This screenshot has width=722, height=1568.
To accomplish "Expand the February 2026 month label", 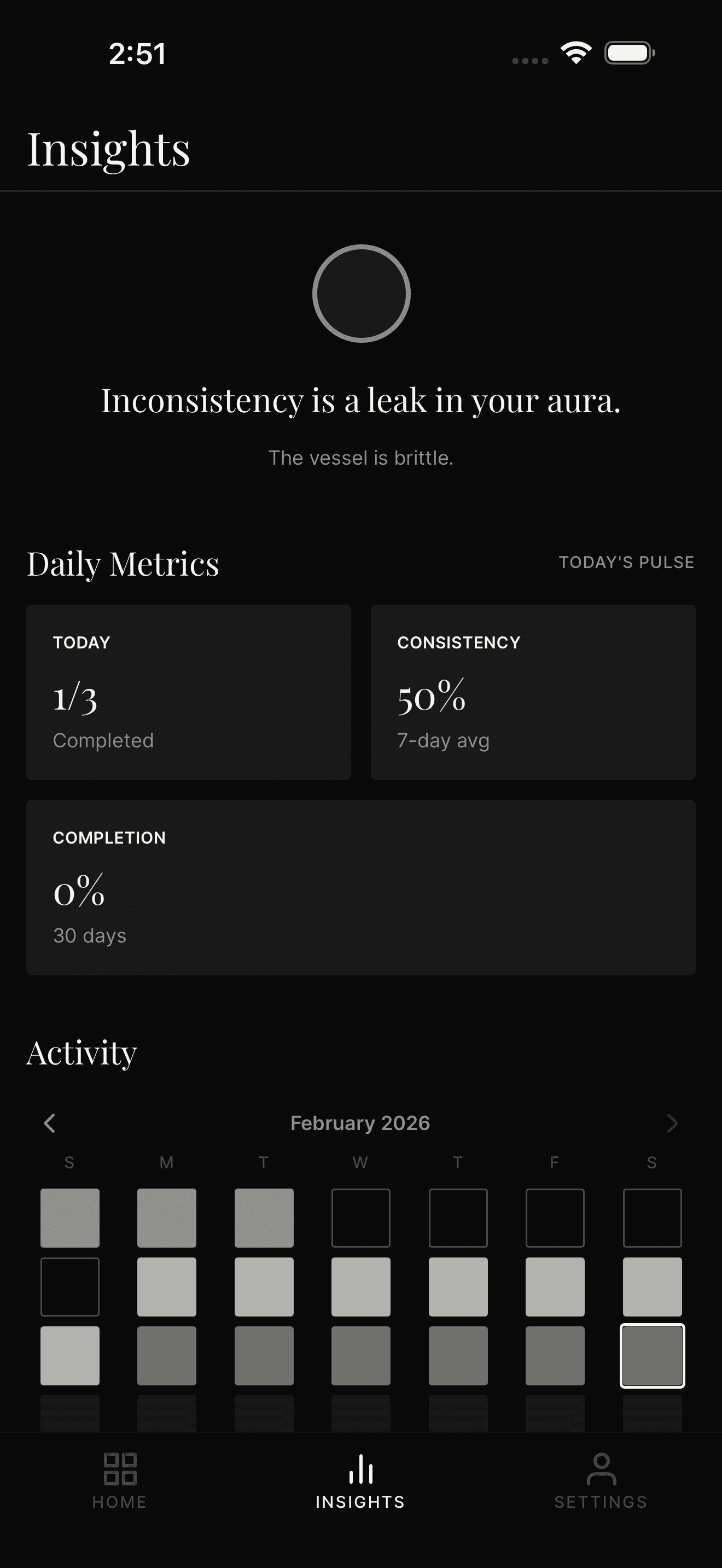I will [x=360, y=1123].
